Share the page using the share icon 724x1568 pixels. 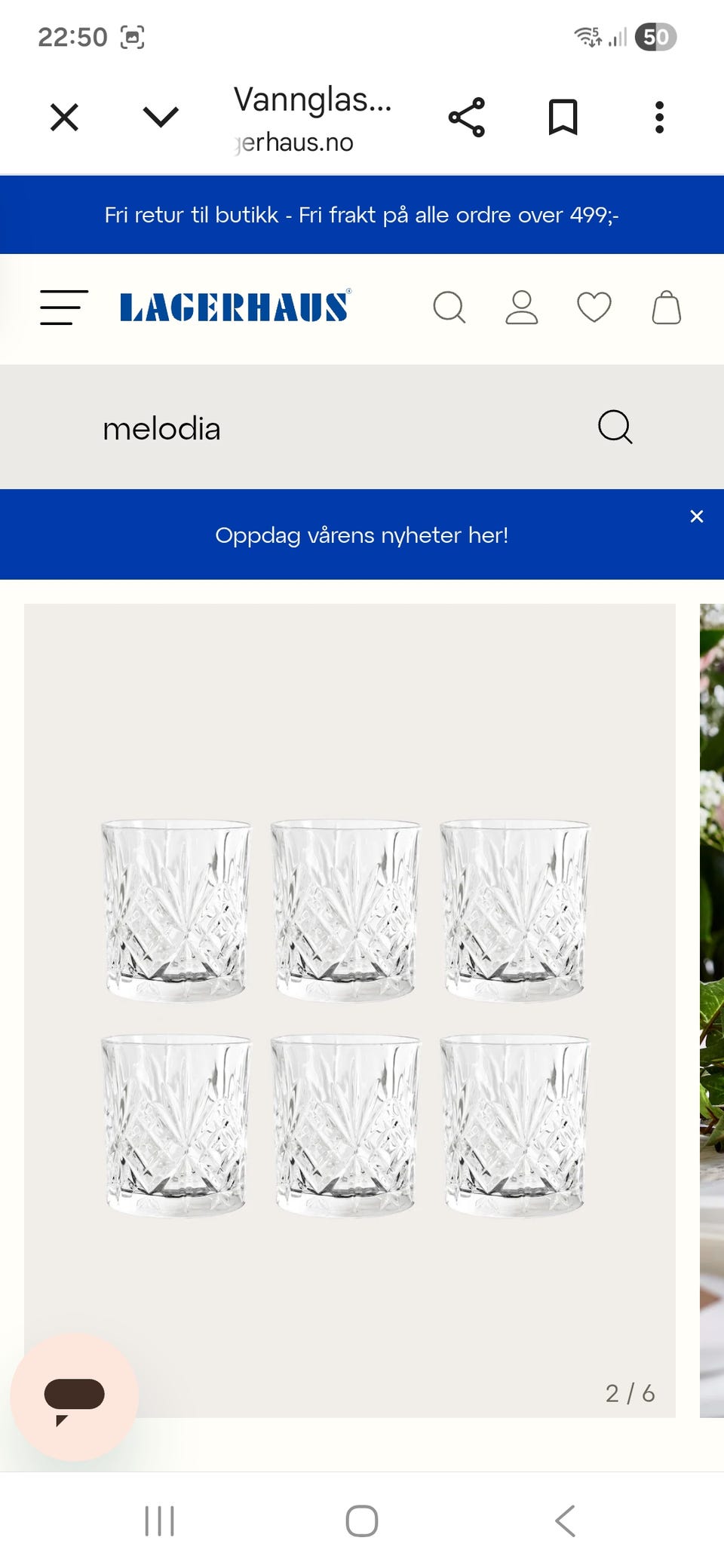465,116
